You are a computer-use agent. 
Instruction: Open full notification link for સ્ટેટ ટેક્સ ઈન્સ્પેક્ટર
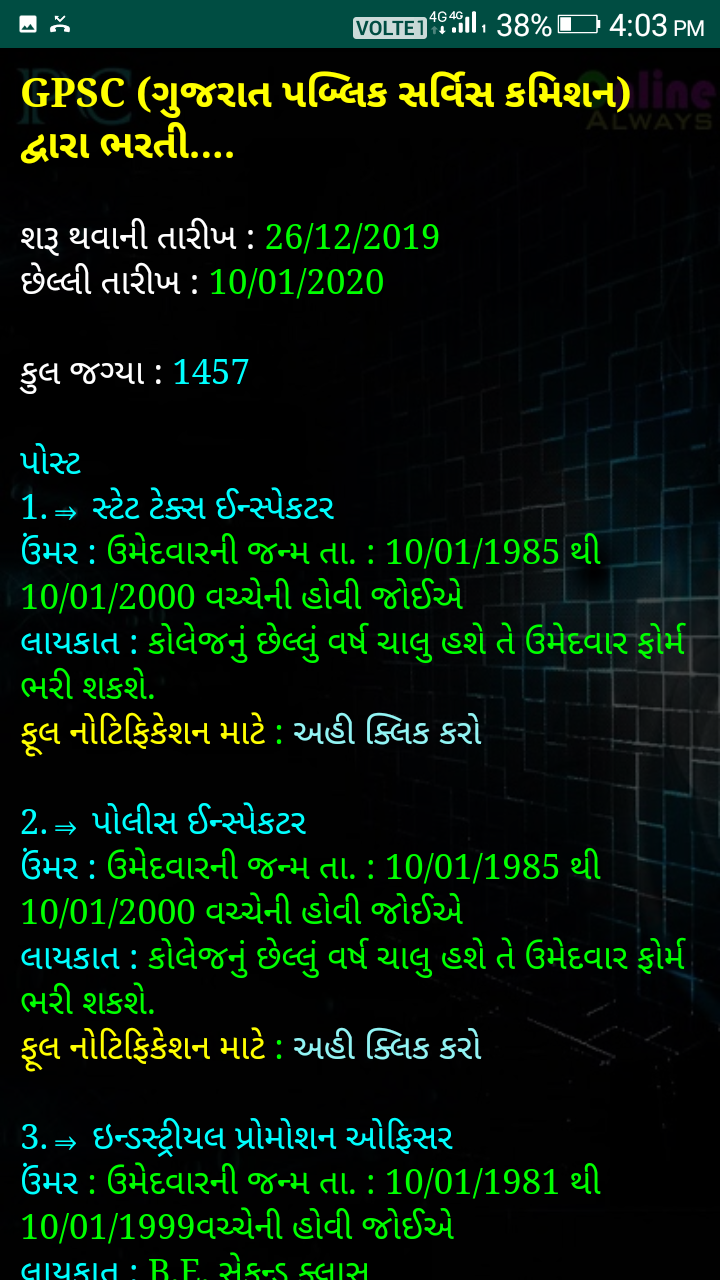[386, 733]
